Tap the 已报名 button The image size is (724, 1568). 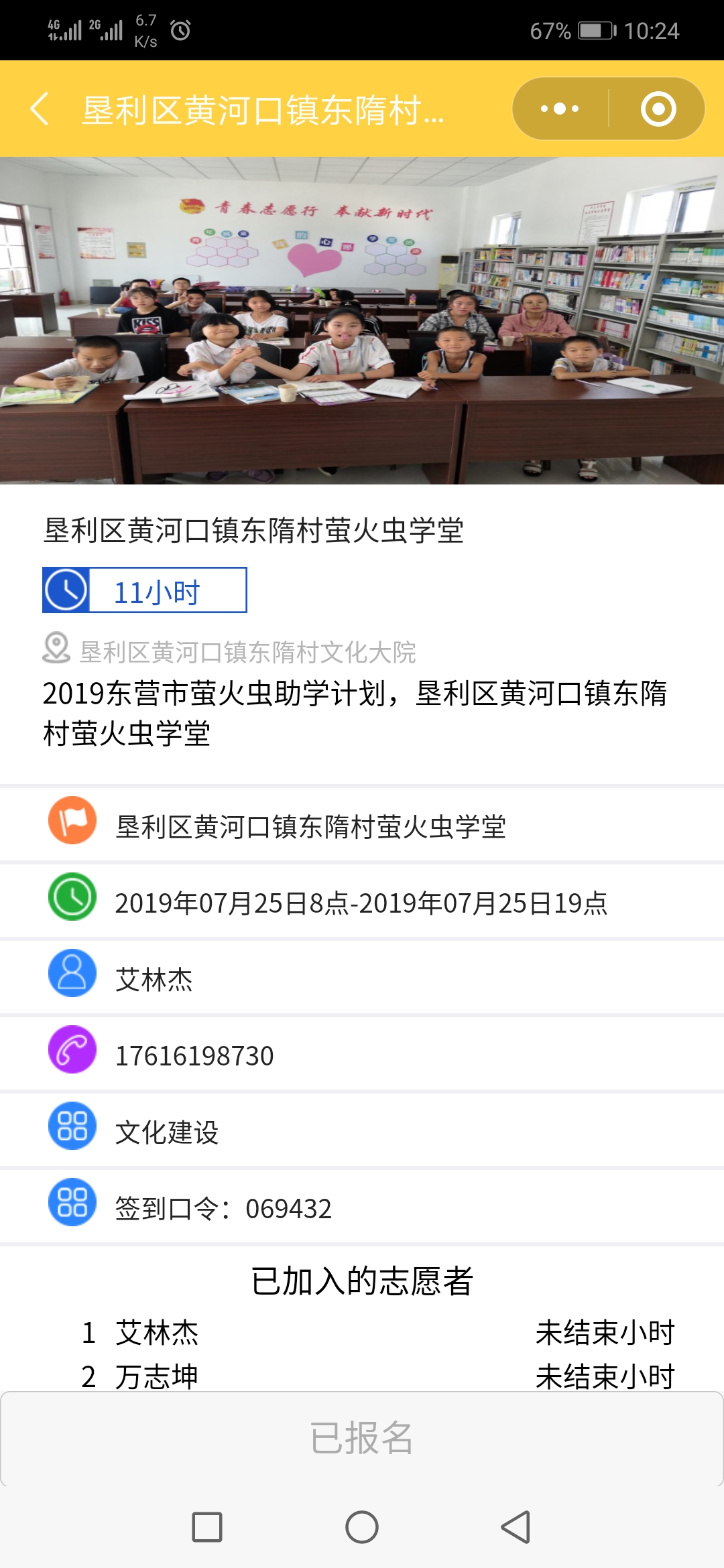click(x=362, y=1437)
